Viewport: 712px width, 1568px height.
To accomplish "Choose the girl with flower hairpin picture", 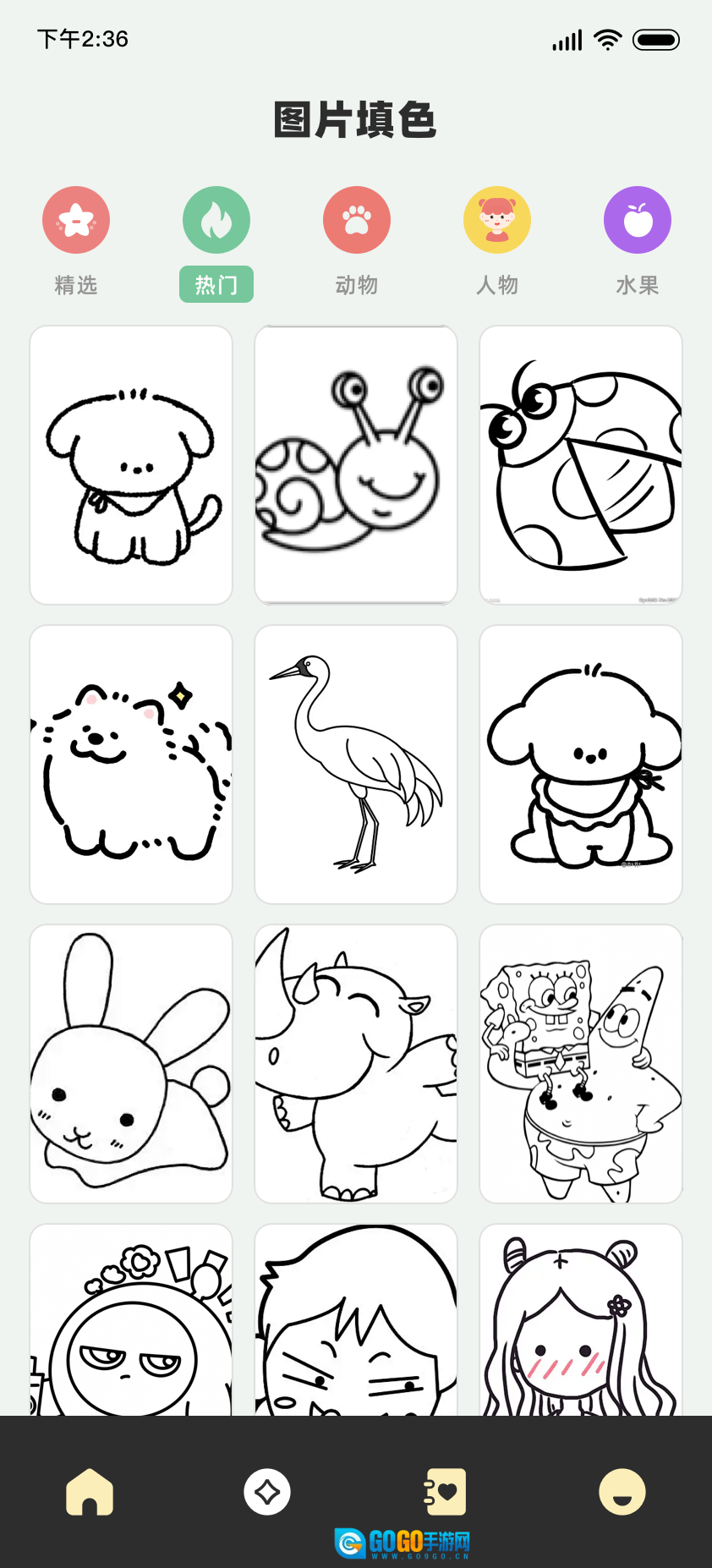I will 581,1321.
